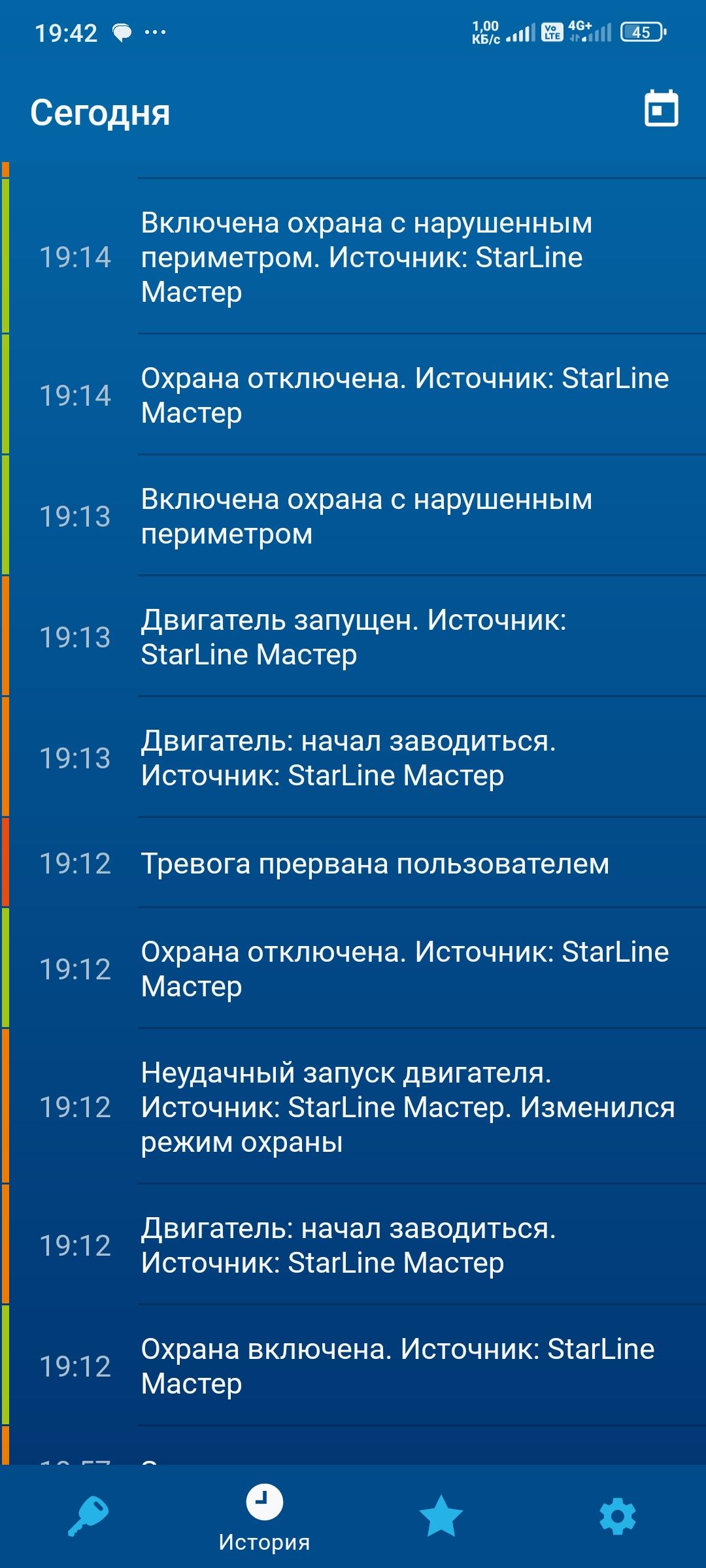This screenshot has width=706, height=1568.
Task: Open the settings gear tab
Action: [617, 1516]
